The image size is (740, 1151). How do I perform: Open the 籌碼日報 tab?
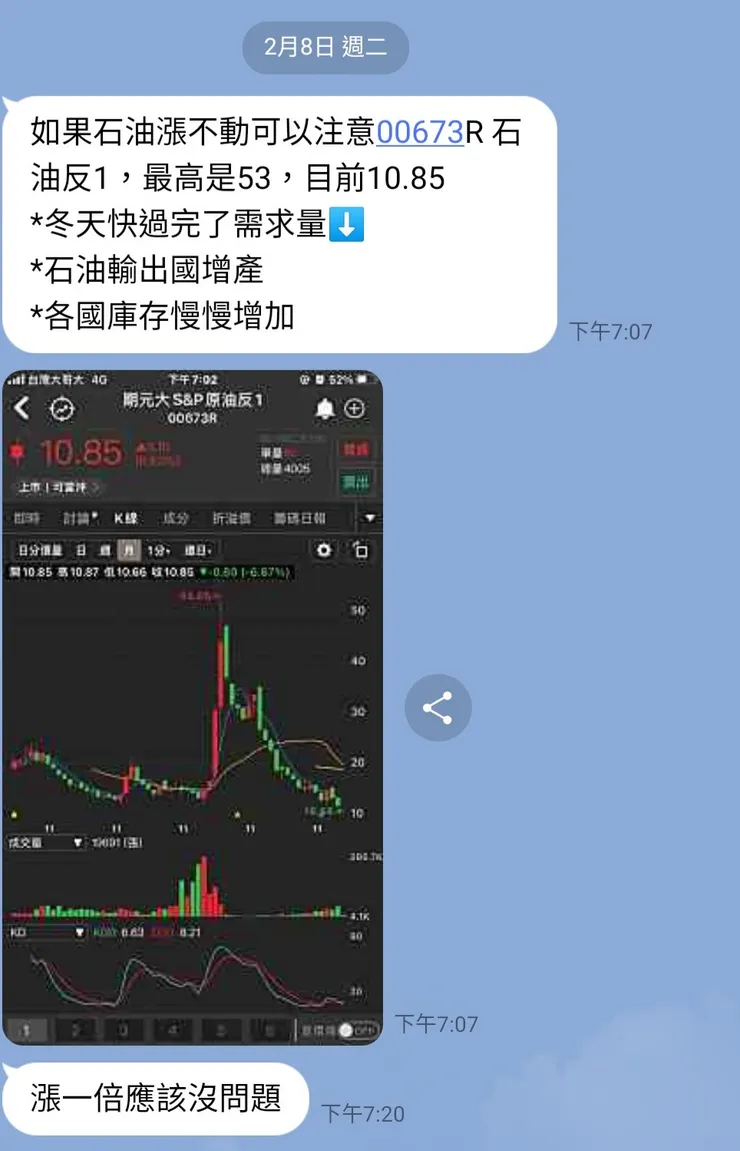[x=300, y=516]
